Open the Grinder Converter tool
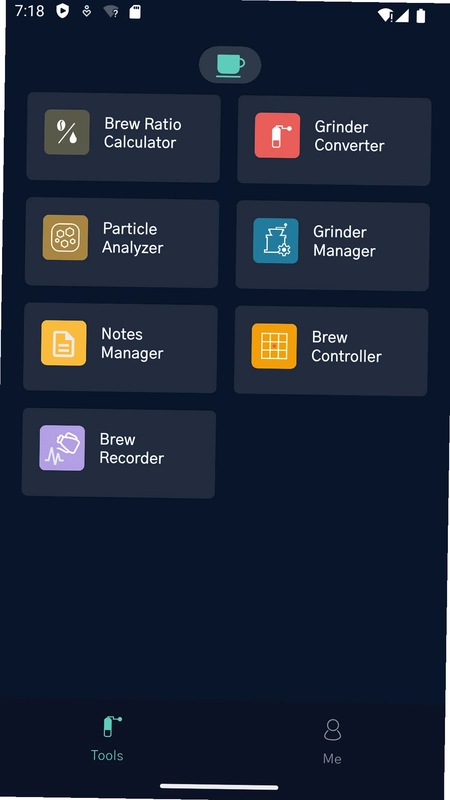This screenshot has height=800, width=450. click(x=334, y=140)
